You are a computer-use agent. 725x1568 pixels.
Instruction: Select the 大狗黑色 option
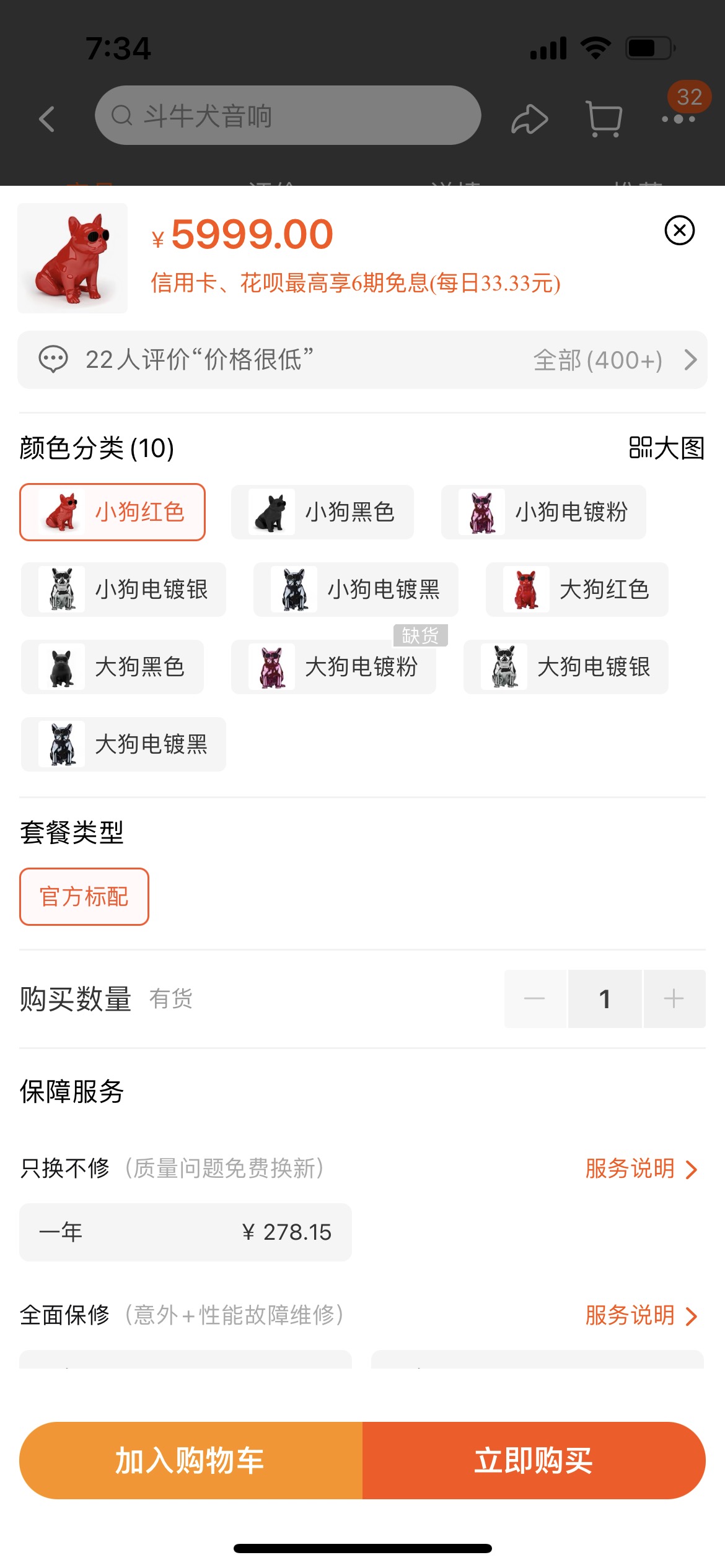click(112, 667)
